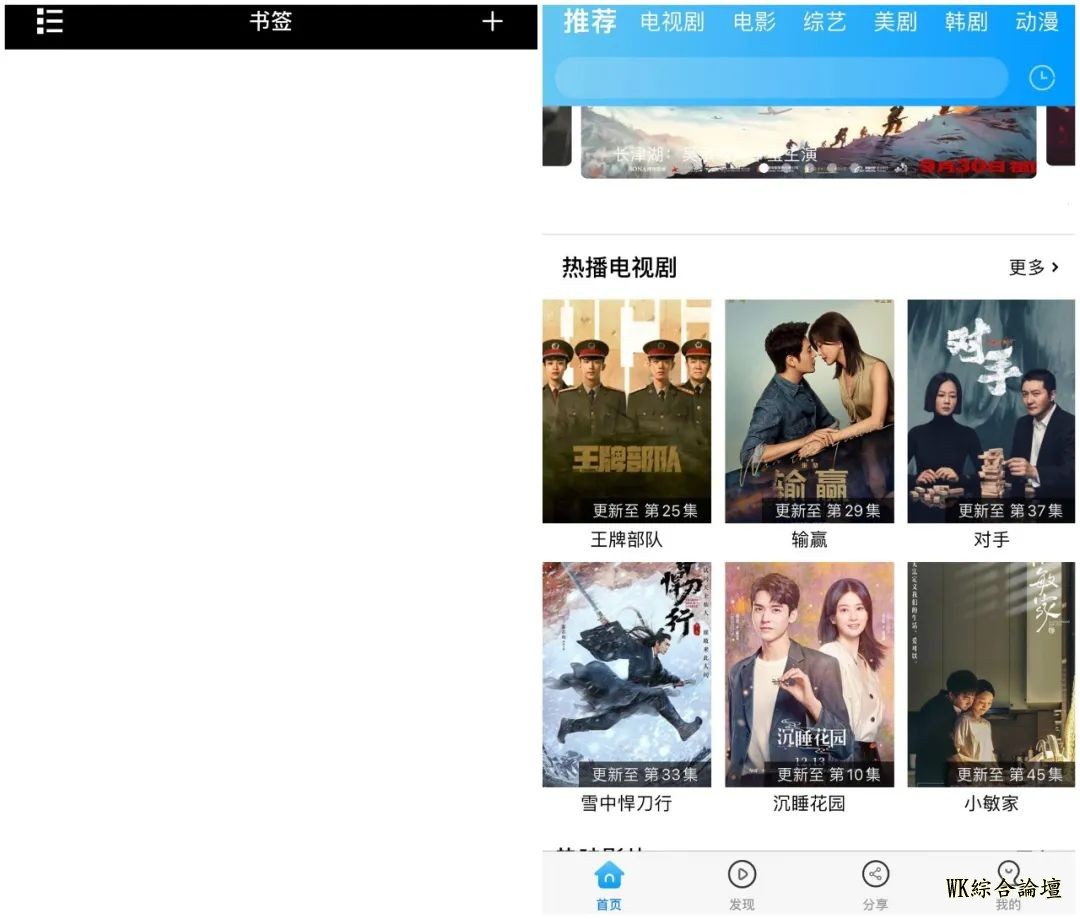Add a new bookmark with plus icon

492,22
